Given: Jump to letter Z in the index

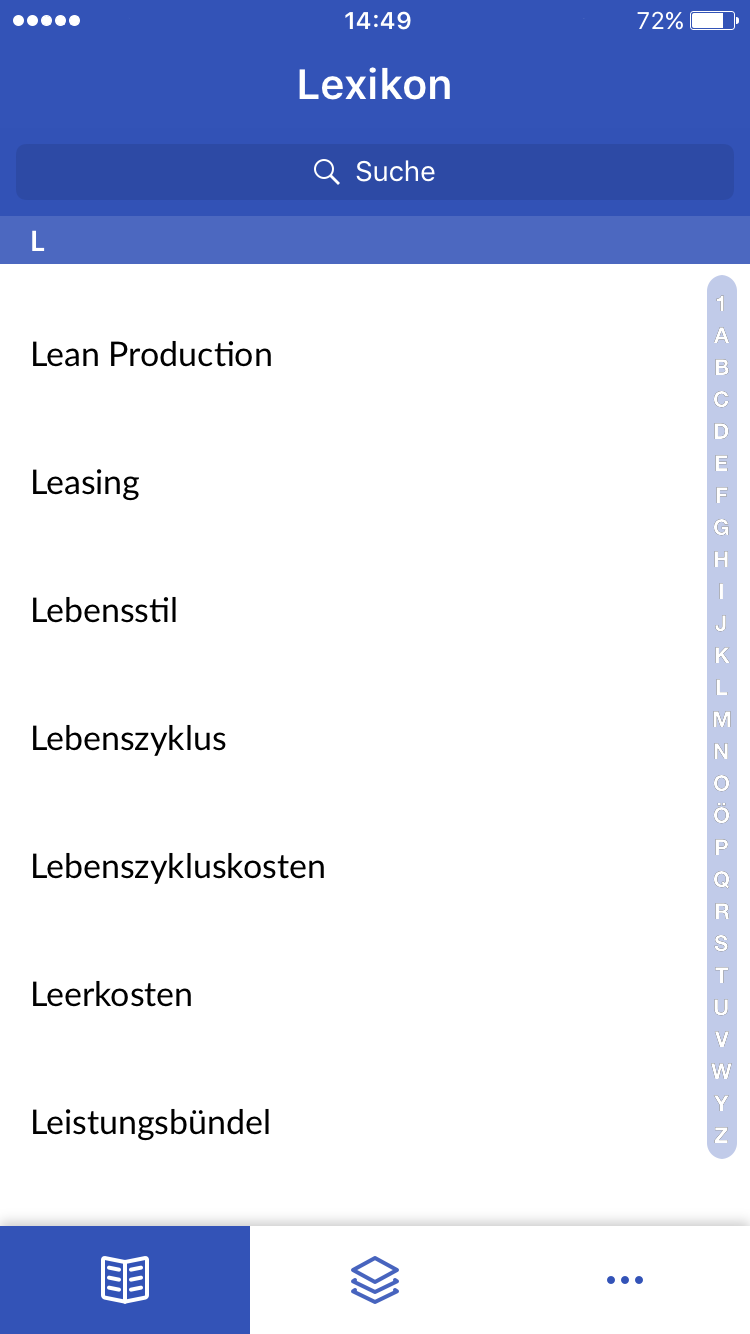Looking at the screenshot, I should tap(721, 1135).
